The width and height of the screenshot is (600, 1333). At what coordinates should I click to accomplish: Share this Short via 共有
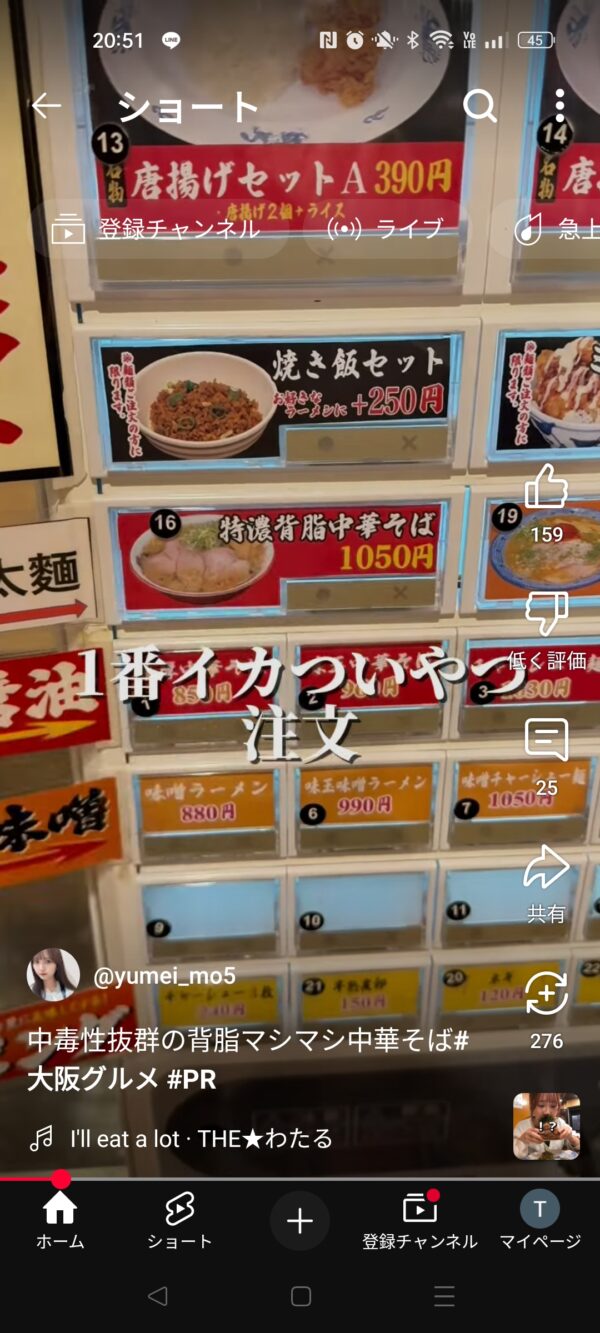(x=546, y=869)
